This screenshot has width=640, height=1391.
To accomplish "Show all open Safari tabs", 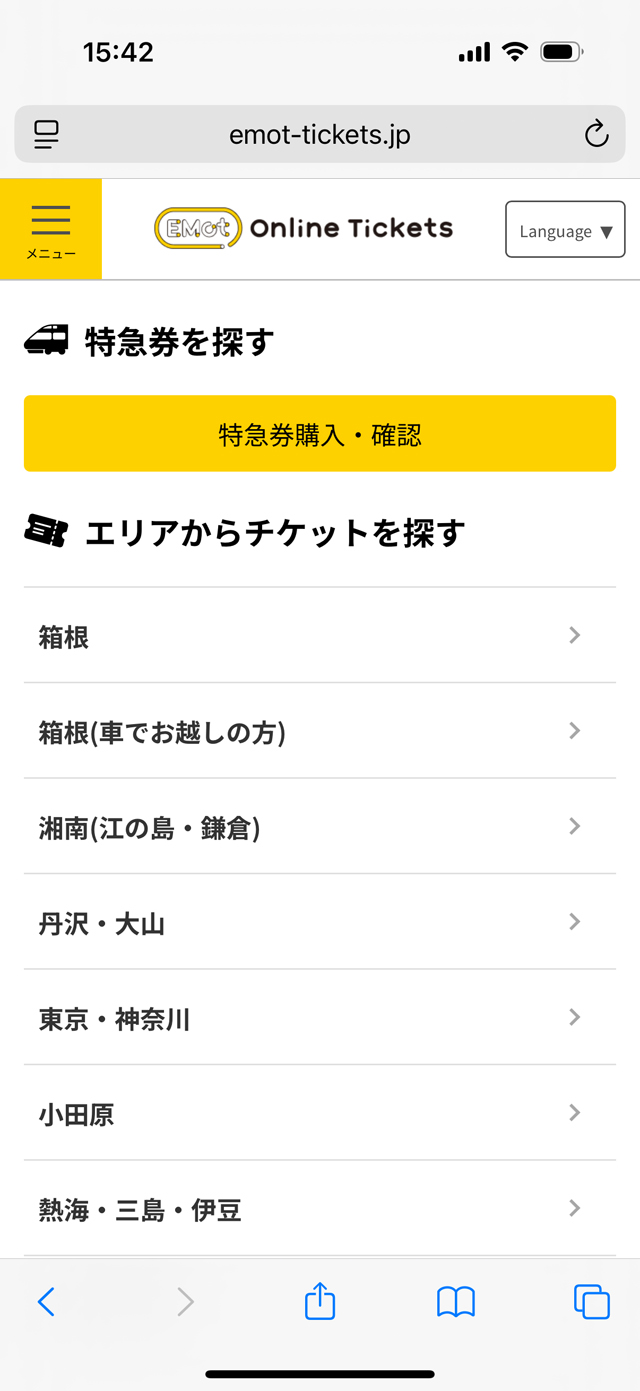I will 592,1301.
